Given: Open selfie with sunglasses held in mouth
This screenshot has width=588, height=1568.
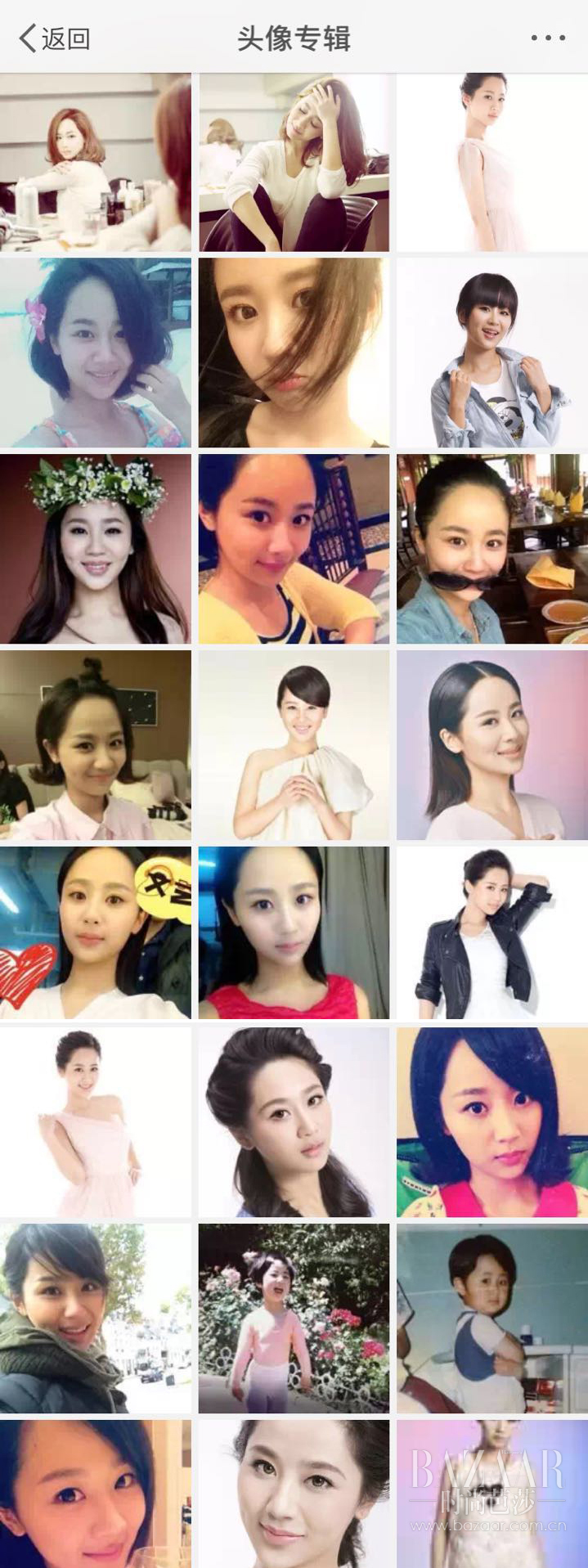Looking at the screenshot, I should tap(492, 549).
